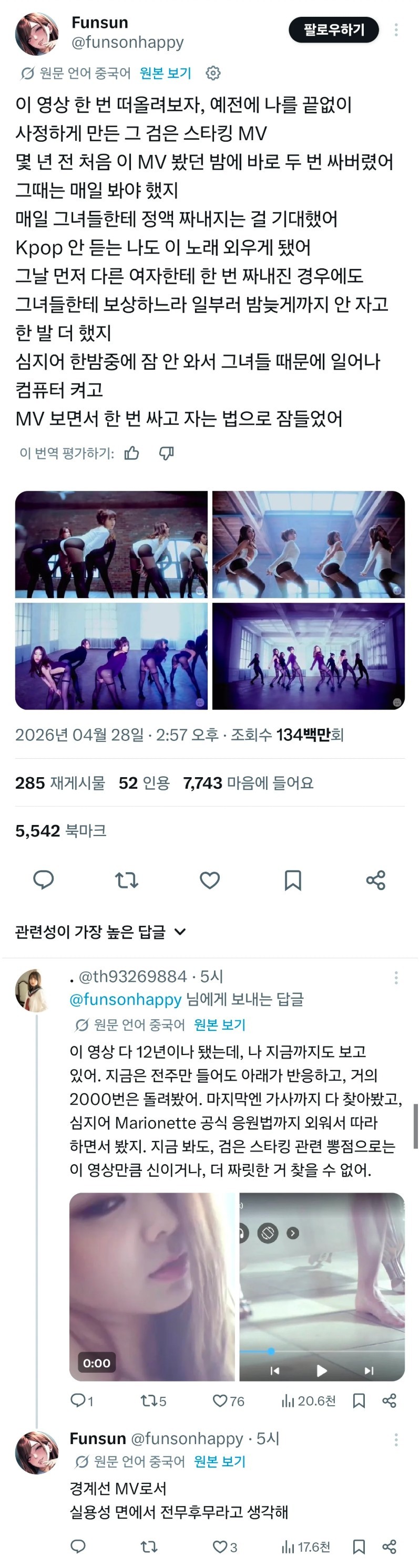This screenshot has width=419, height=1568.
Task: Open the overflow menu on the main post
Action: pyautogui.click(x=396, y=30)
